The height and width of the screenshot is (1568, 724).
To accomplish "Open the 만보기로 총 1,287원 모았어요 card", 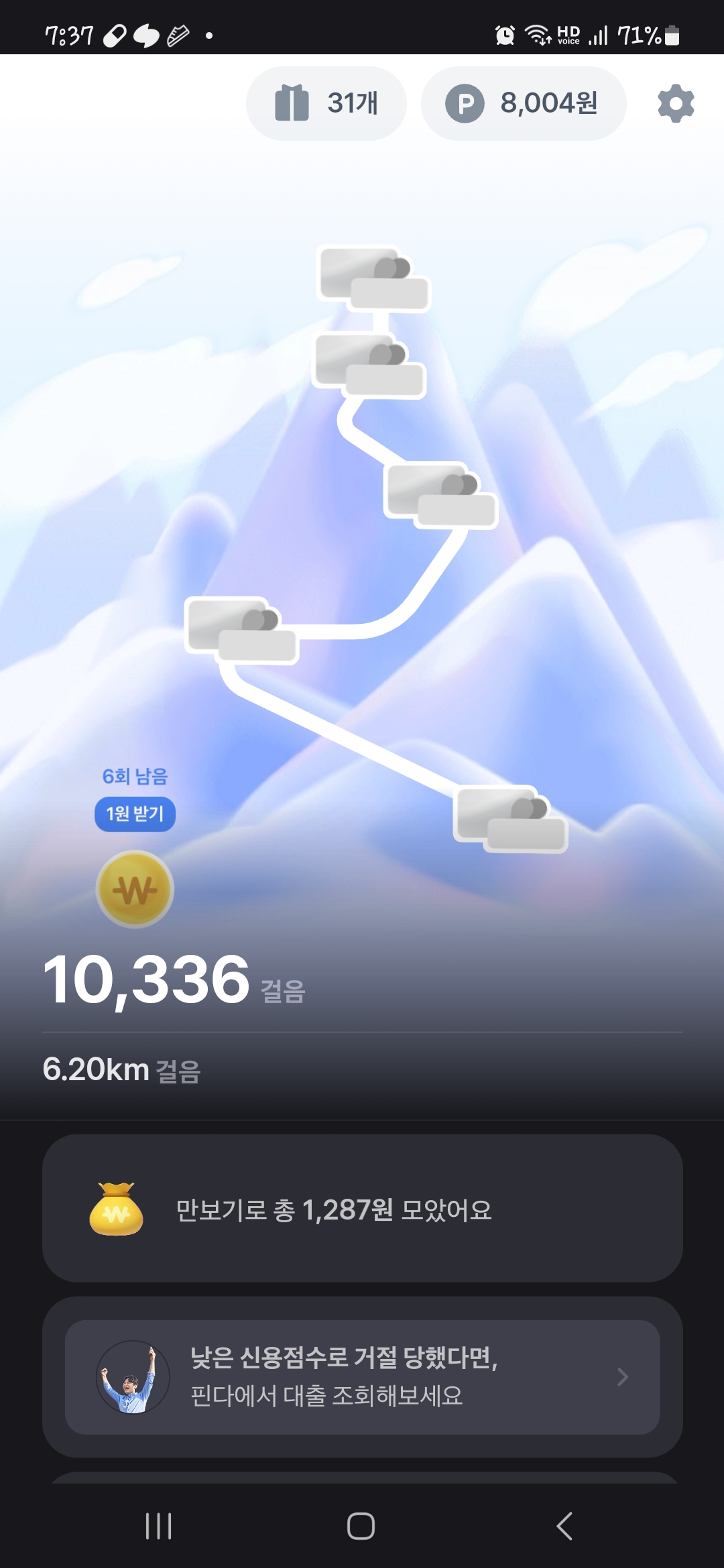I will (362, 1208).
